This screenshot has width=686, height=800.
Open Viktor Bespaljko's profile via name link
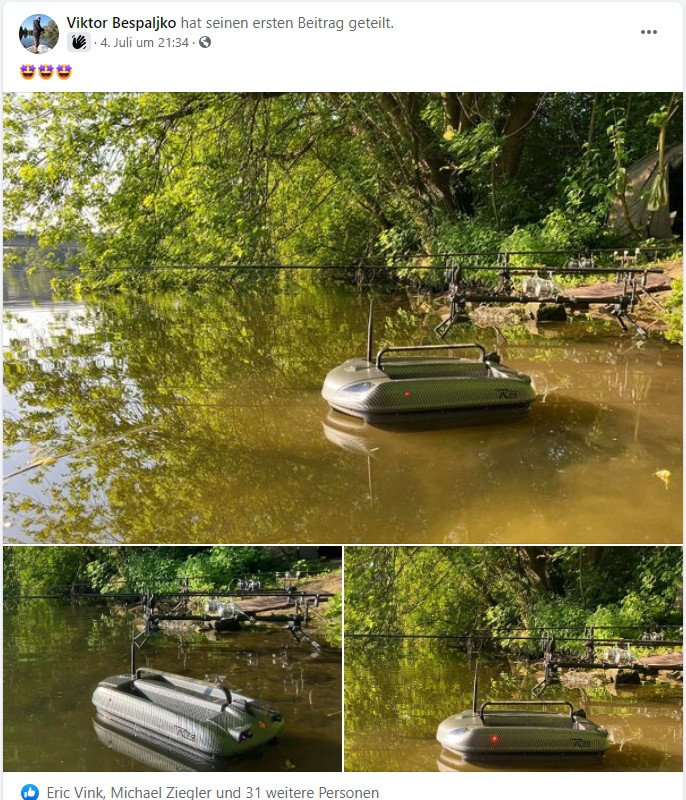121,23
